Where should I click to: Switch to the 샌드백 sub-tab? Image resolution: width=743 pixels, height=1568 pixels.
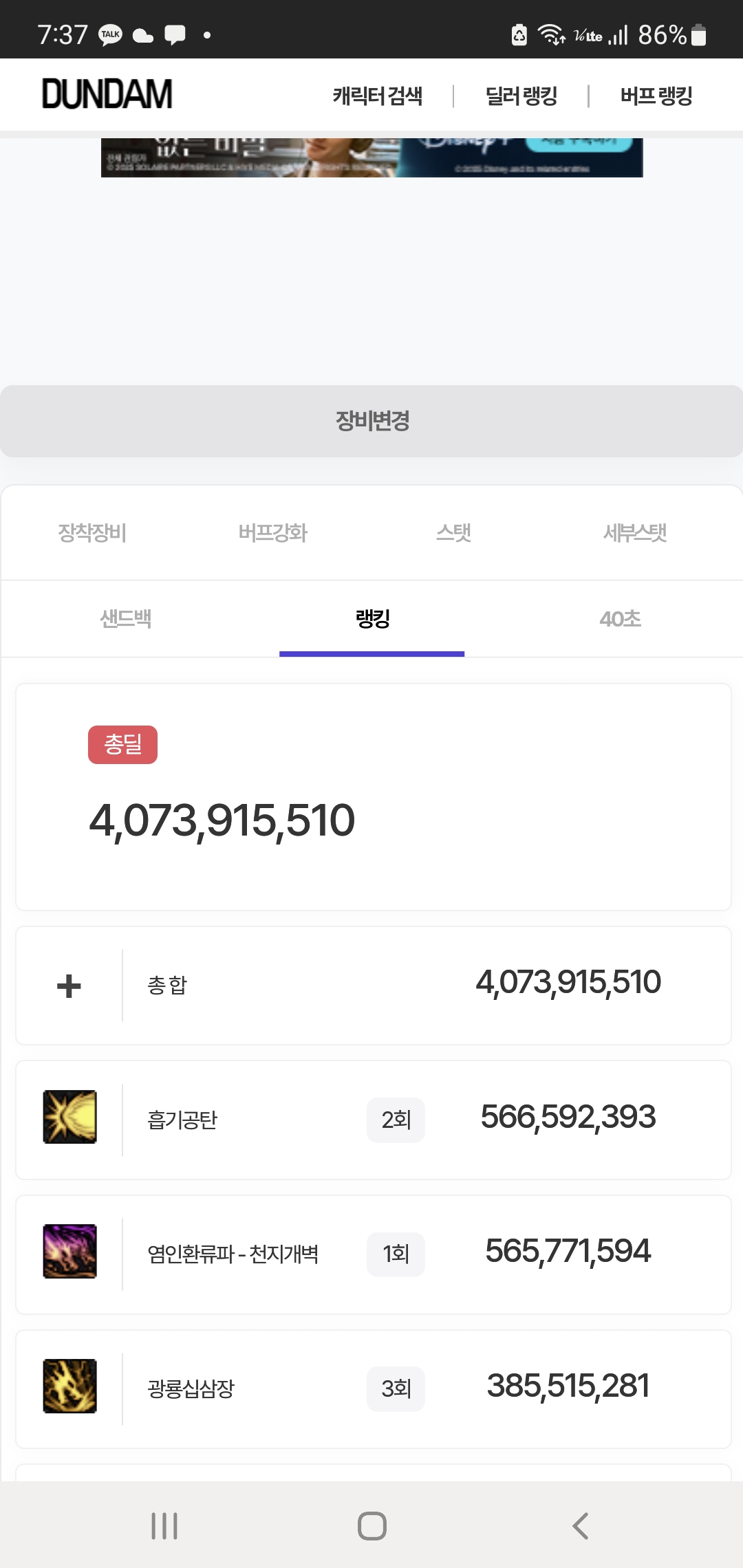[125, 619]
